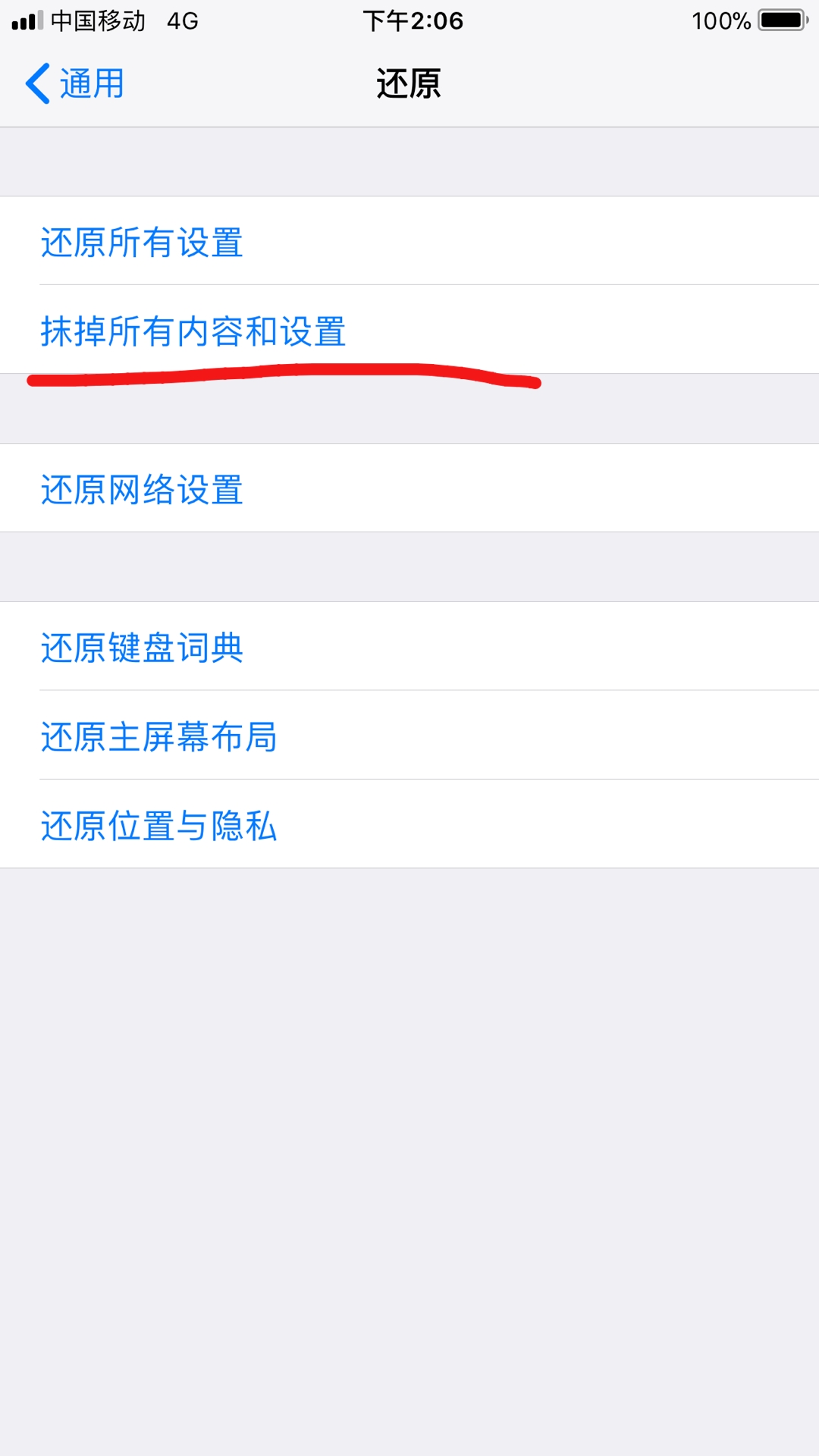This screenshot has width=819, height=1456.
Task: Tap the 还原 title at top
Action: click(x=409, y=85)
